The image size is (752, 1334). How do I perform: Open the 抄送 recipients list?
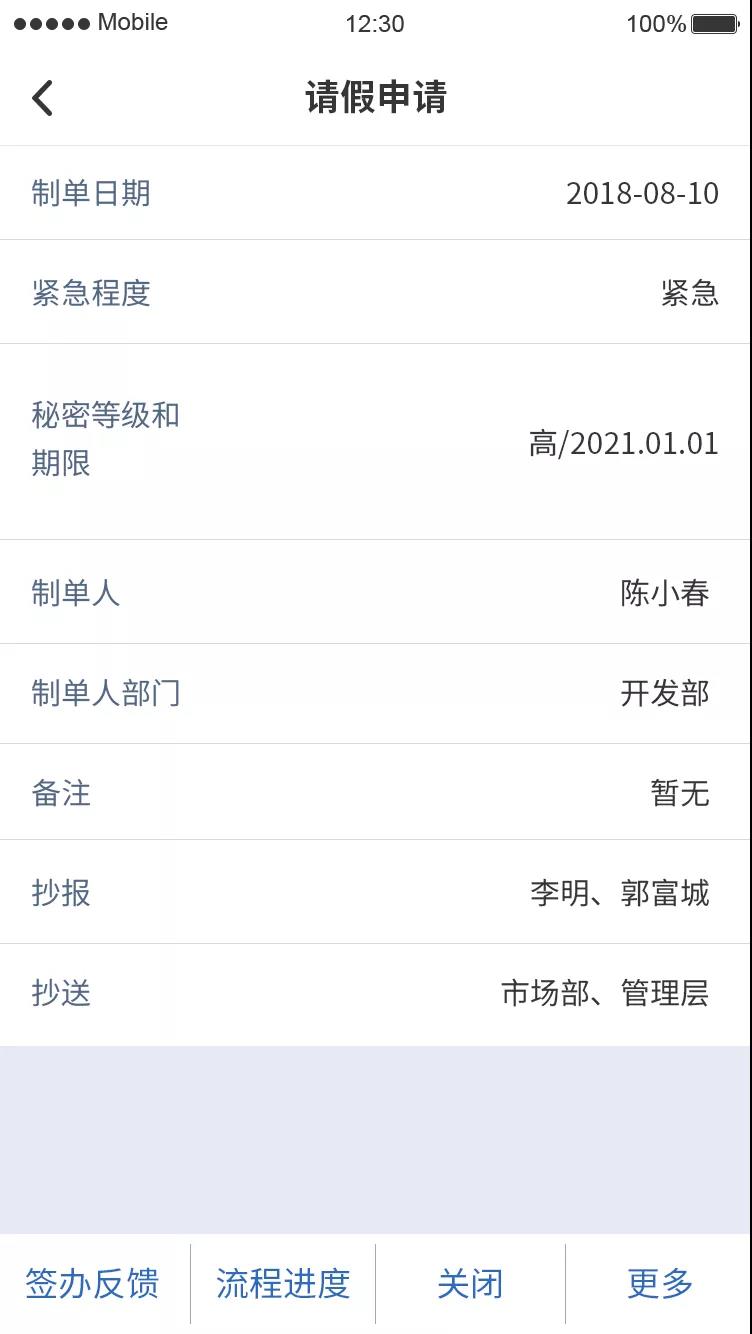click(x=376, y=993)
